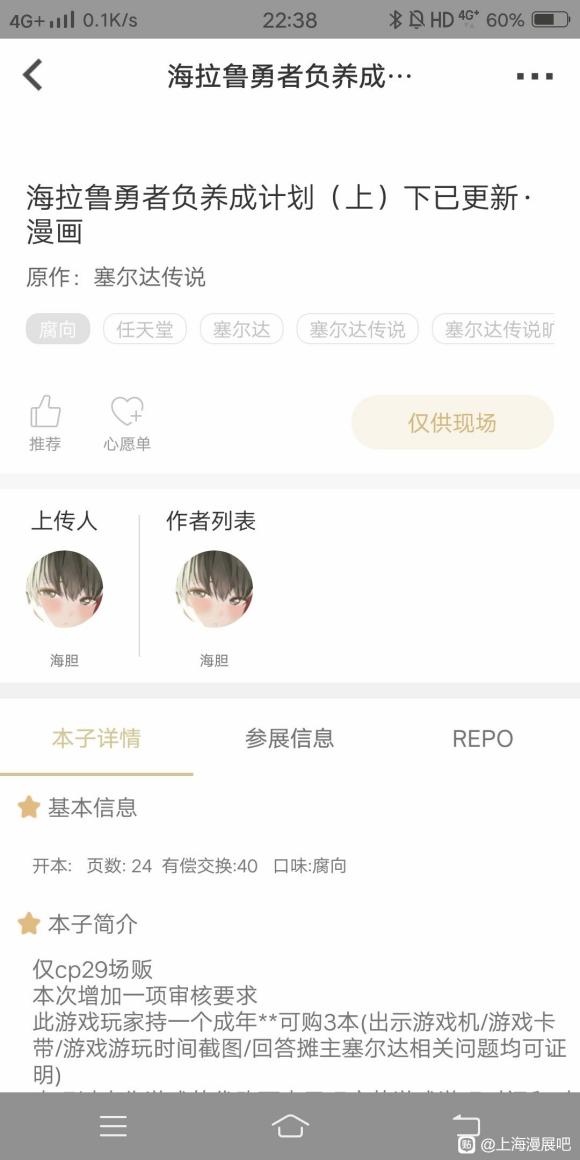Viewport: 580px width, 1160px height.
Task: Open the system menu button
Action: coord(113,1125)
